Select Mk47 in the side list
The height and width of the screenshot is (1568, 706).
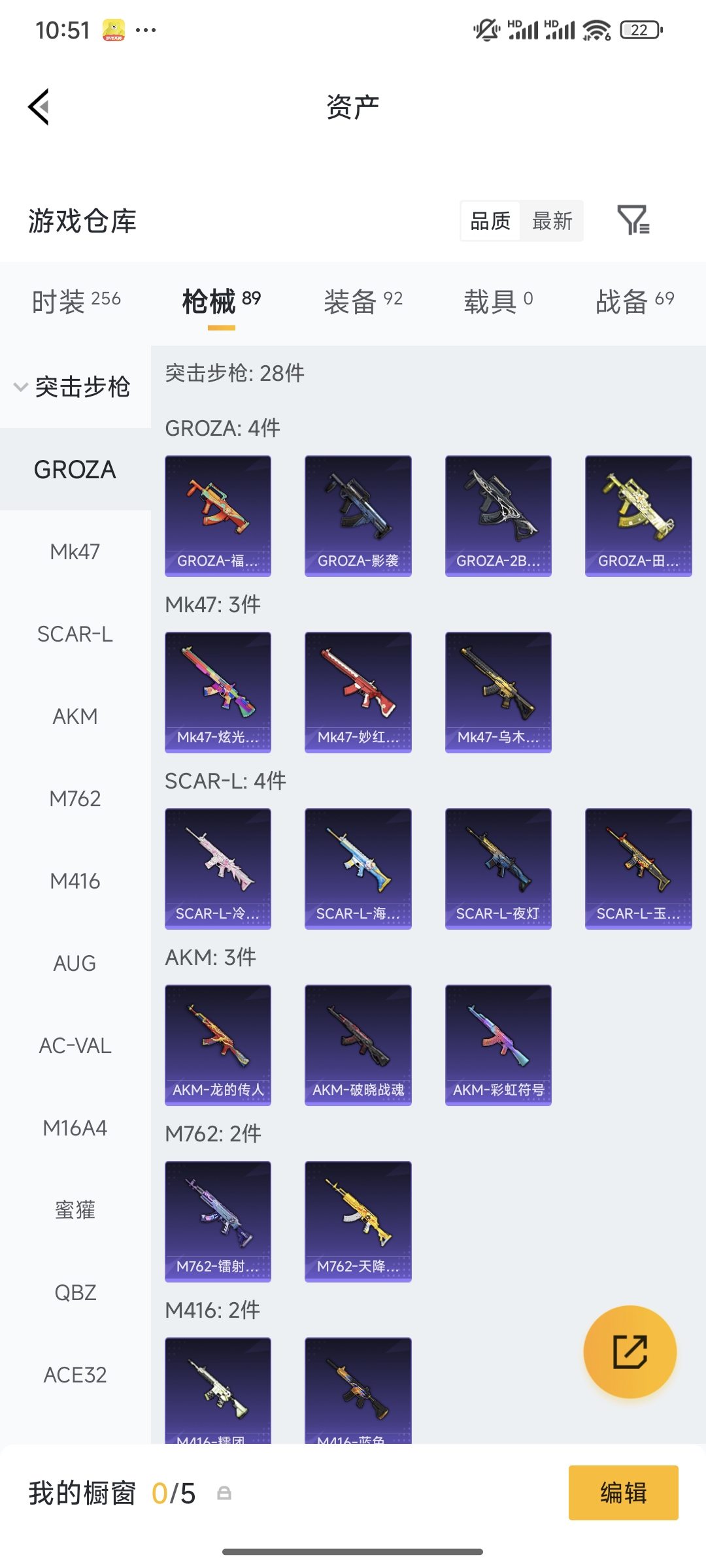[x=75, y=552]
